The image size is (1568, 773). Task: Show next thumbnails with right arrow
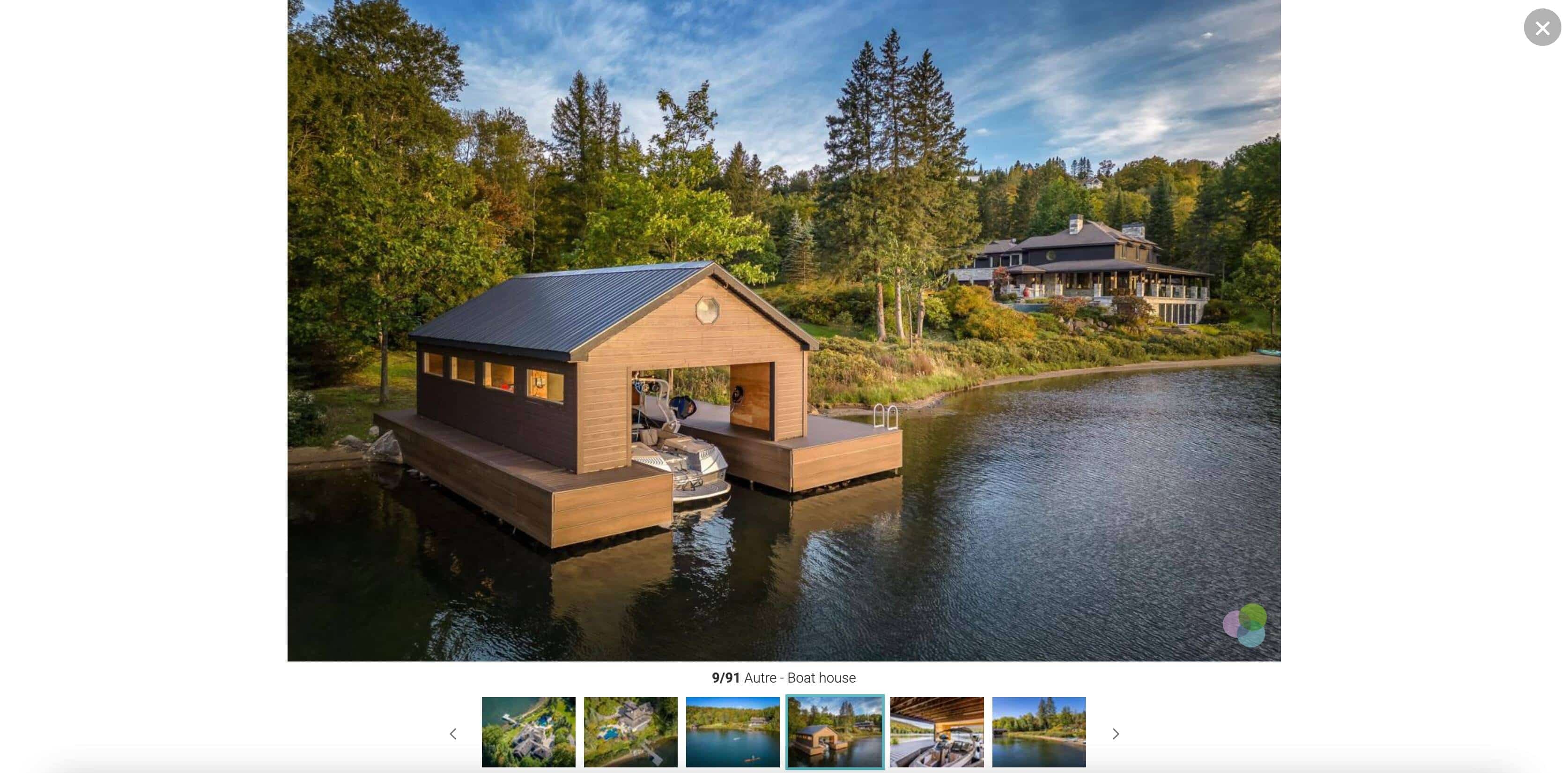(x=1115, y=734)
